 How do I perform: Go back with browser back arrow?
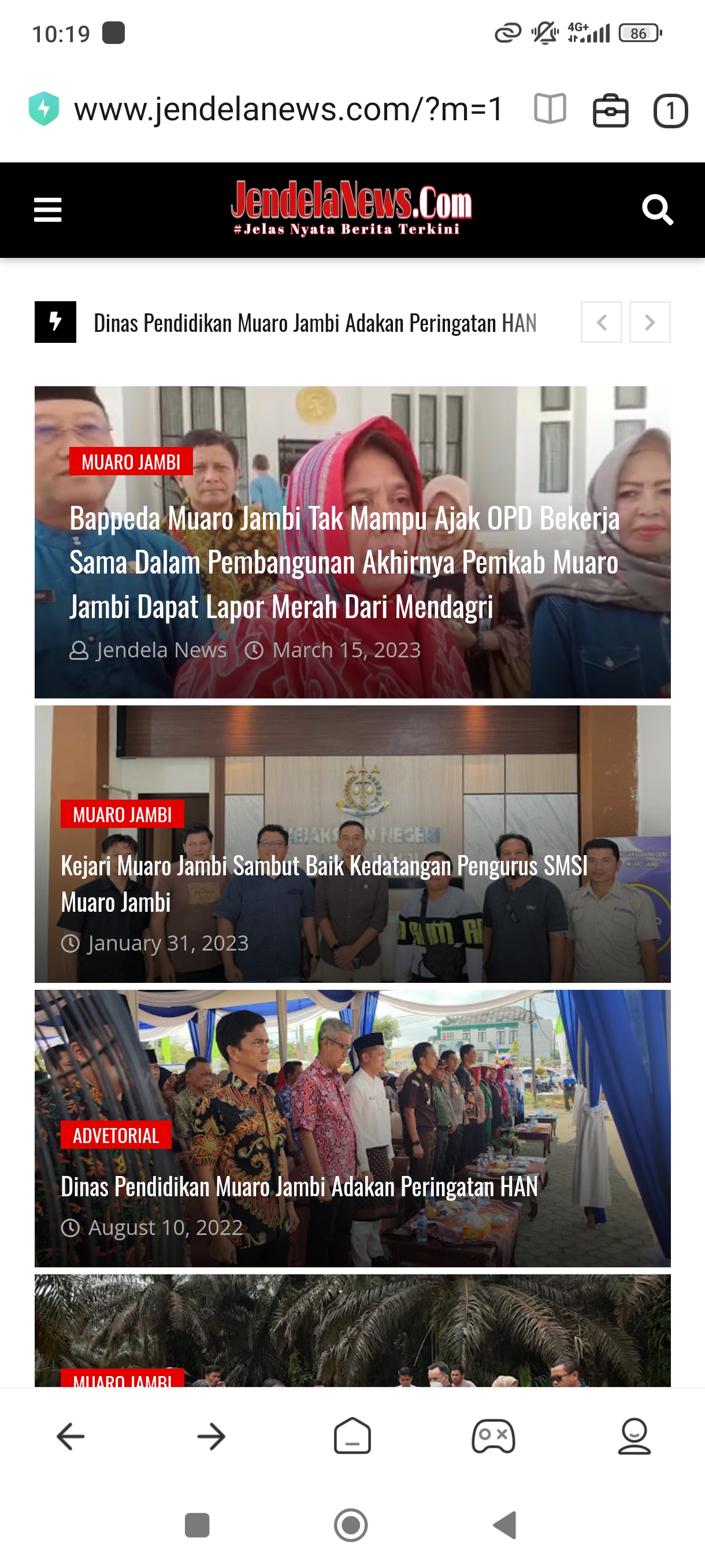click(70, 1437)
